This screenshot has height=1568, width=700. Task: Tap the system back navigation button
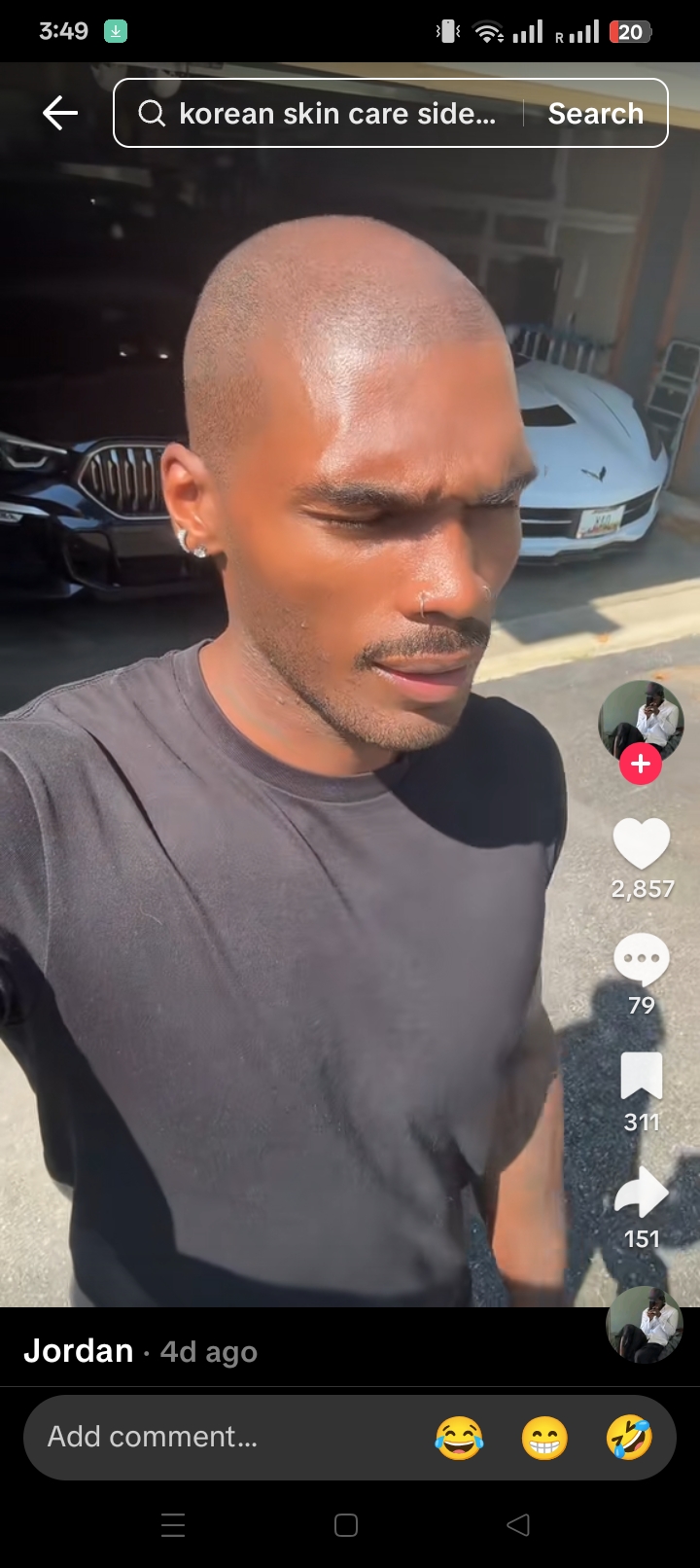(518, 1525)
